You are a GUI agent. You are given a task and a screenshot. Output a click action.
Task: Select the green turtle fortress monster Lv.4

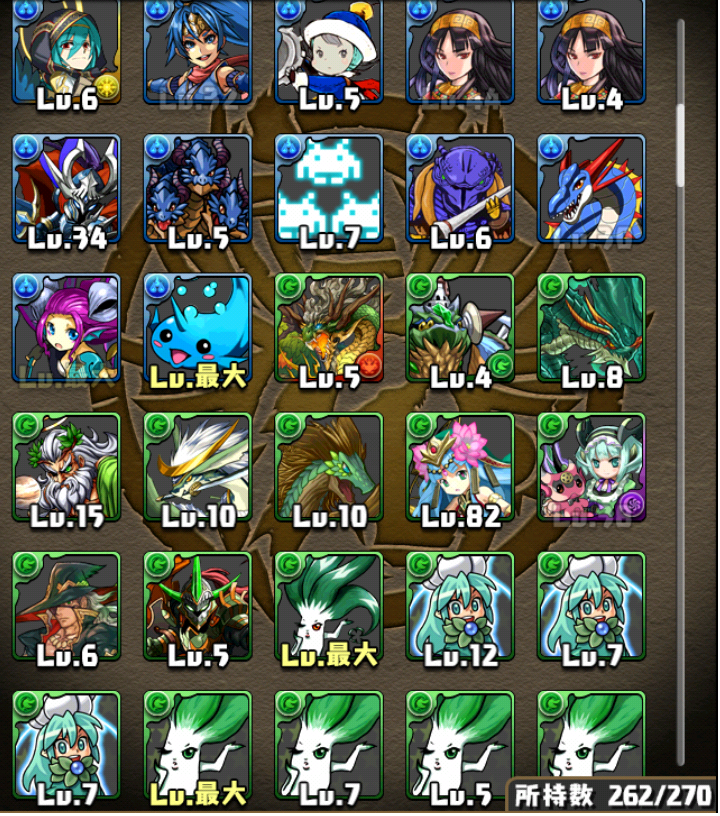click(x=459, y=327)
